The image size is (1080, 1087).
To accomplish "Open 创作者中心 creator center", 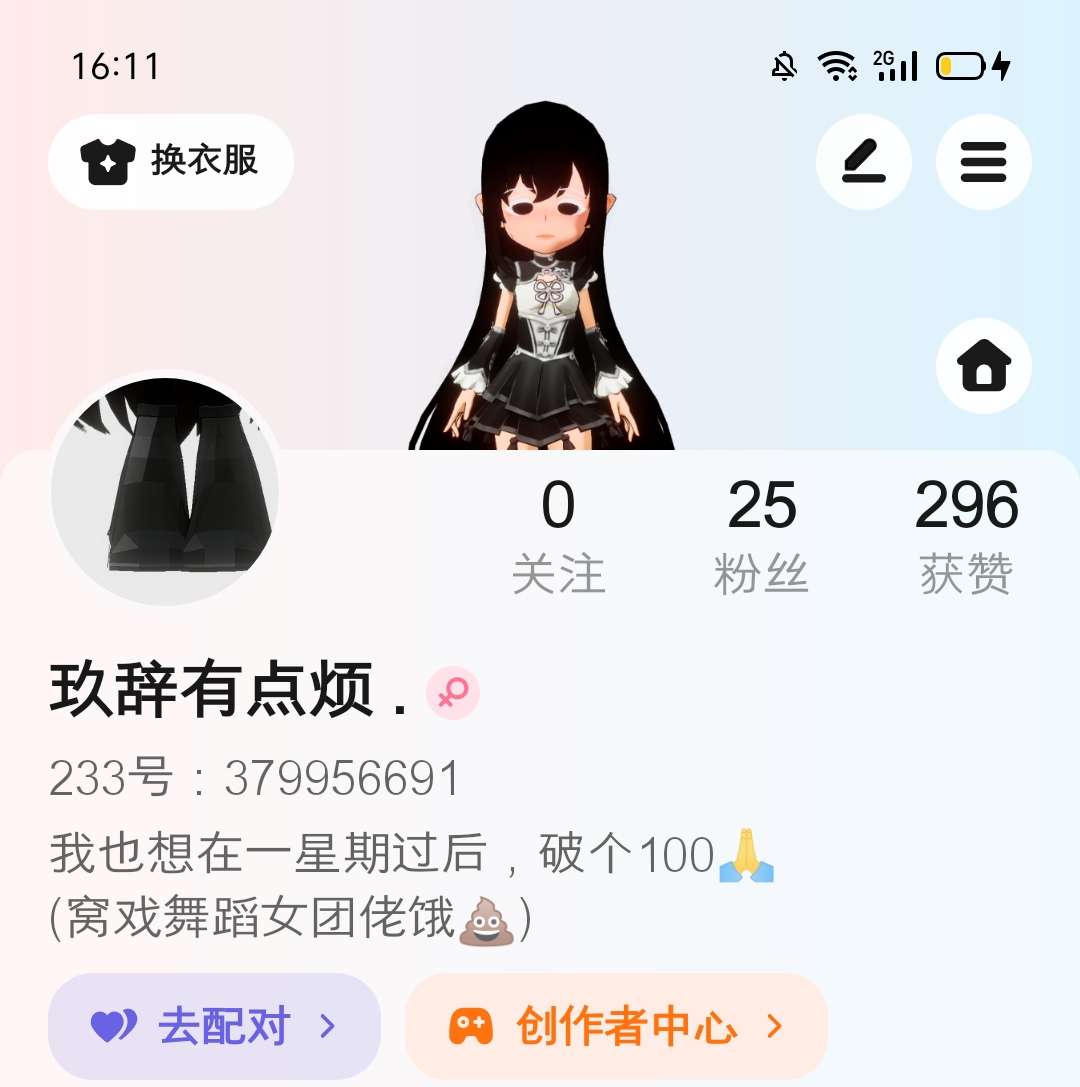I will [616, 1026].
